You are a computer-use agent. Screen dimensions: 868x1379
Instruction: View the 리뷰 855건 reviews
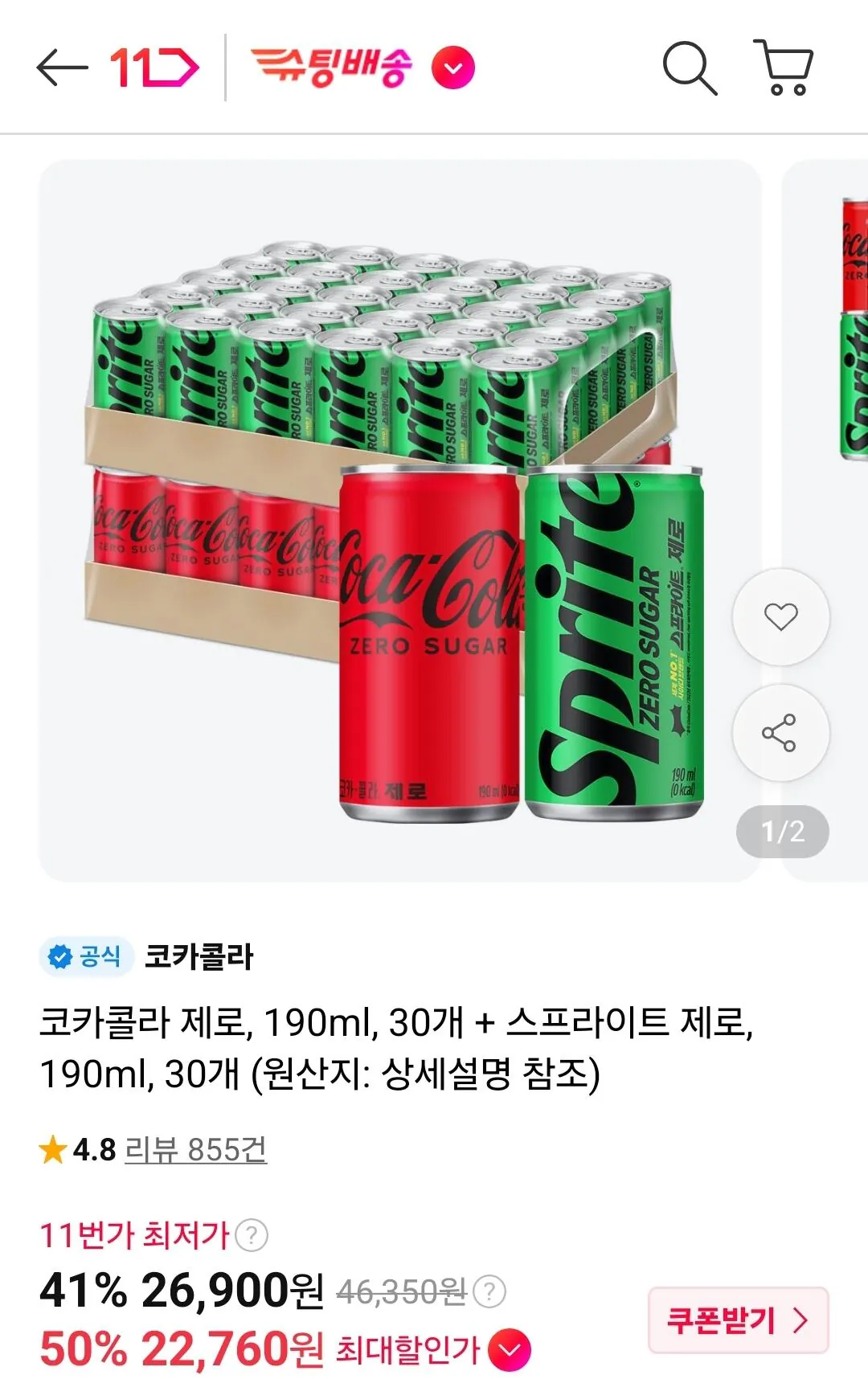tap(195, 1149)
